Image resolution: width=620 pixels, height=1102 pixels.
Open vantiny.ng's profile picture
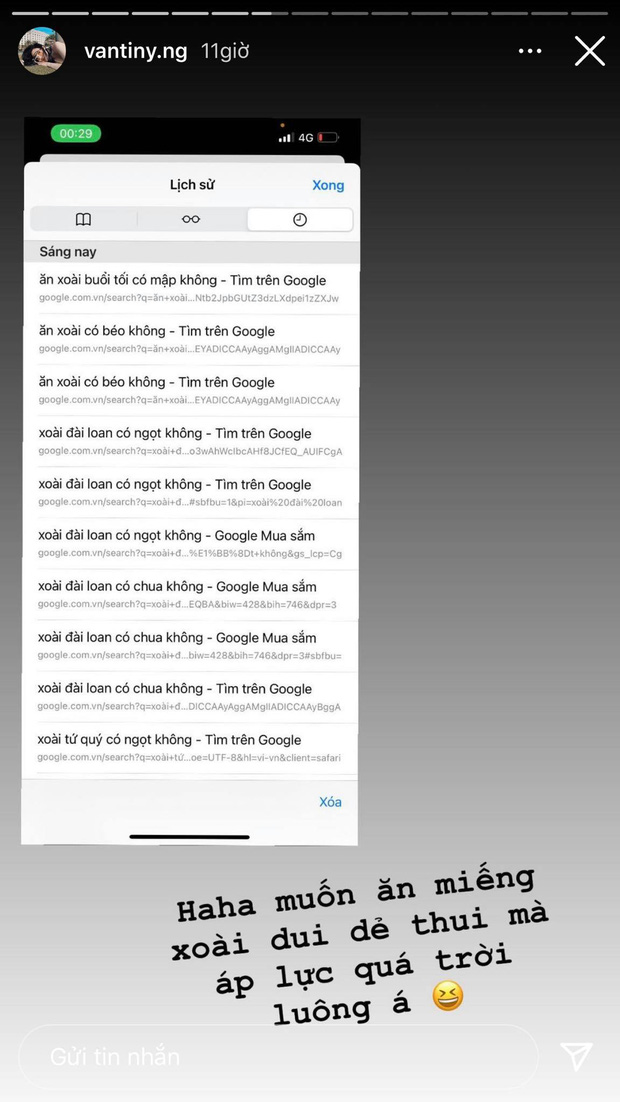(x=42, y=51)
